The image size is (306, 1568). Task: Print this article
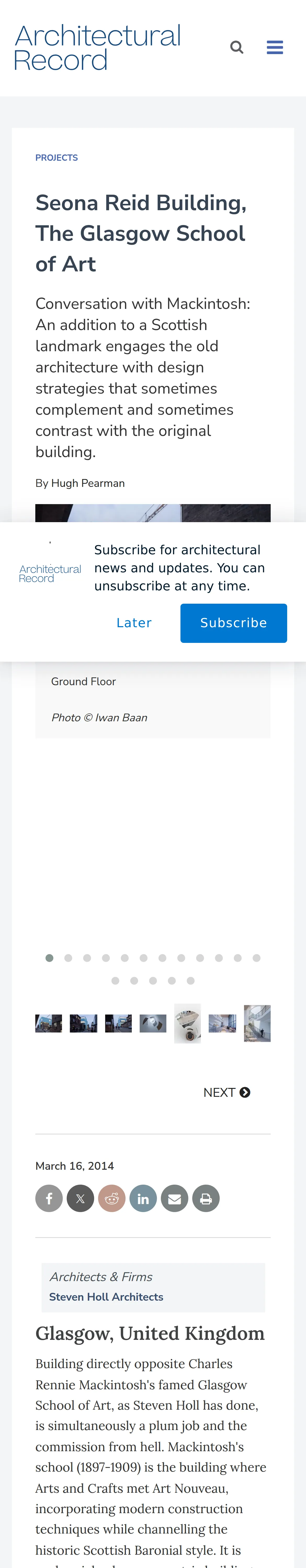(x=206, y=1198)
